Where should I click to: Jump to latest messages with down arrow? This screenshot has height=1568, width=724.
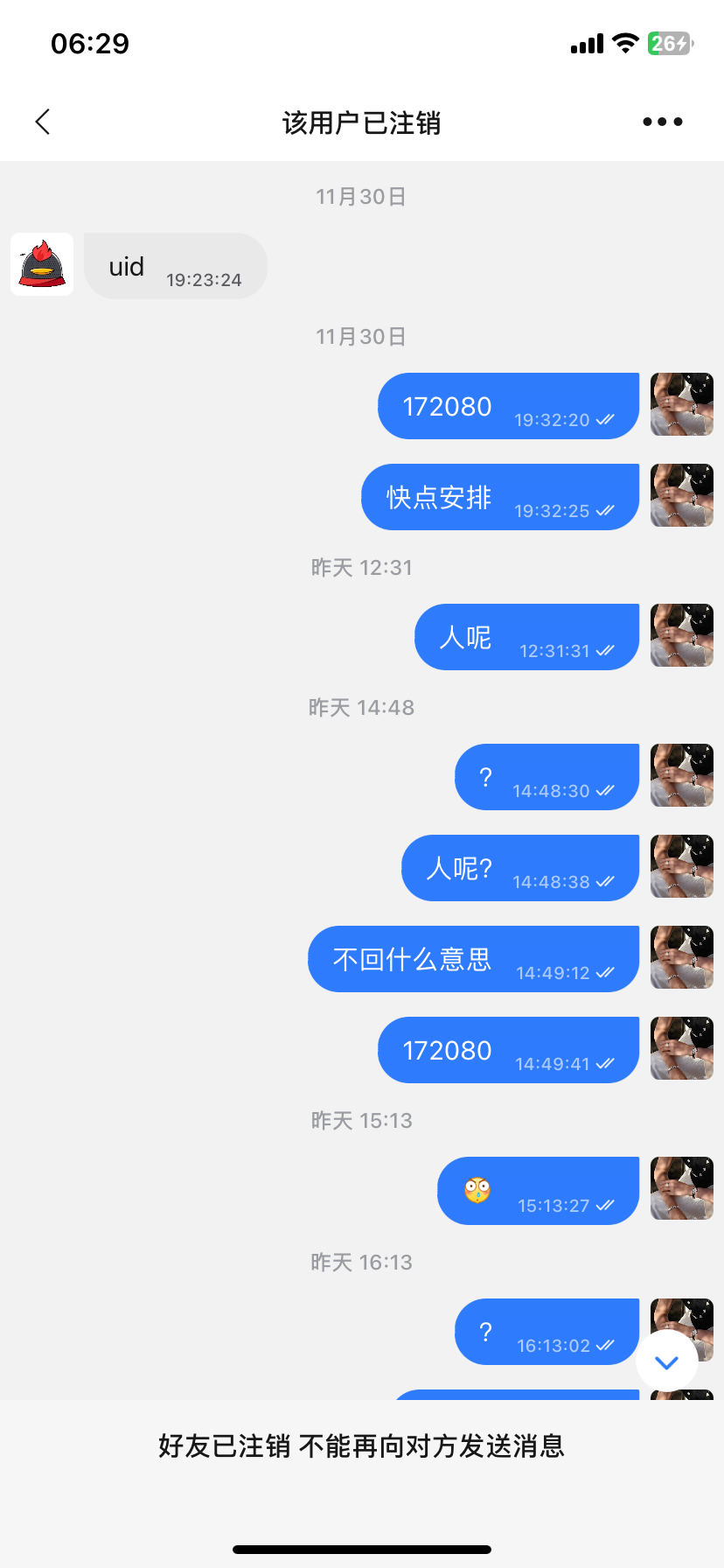click(x=666, y=1361)
